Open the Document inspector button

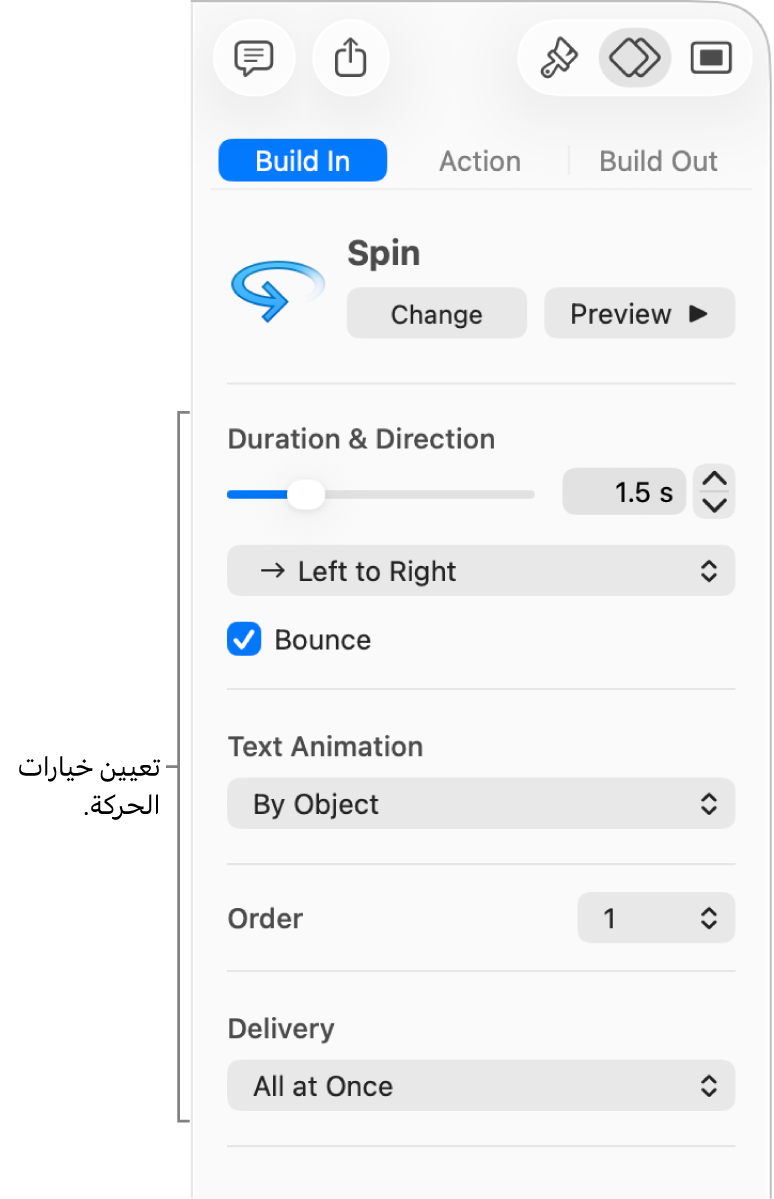[711, 59]
